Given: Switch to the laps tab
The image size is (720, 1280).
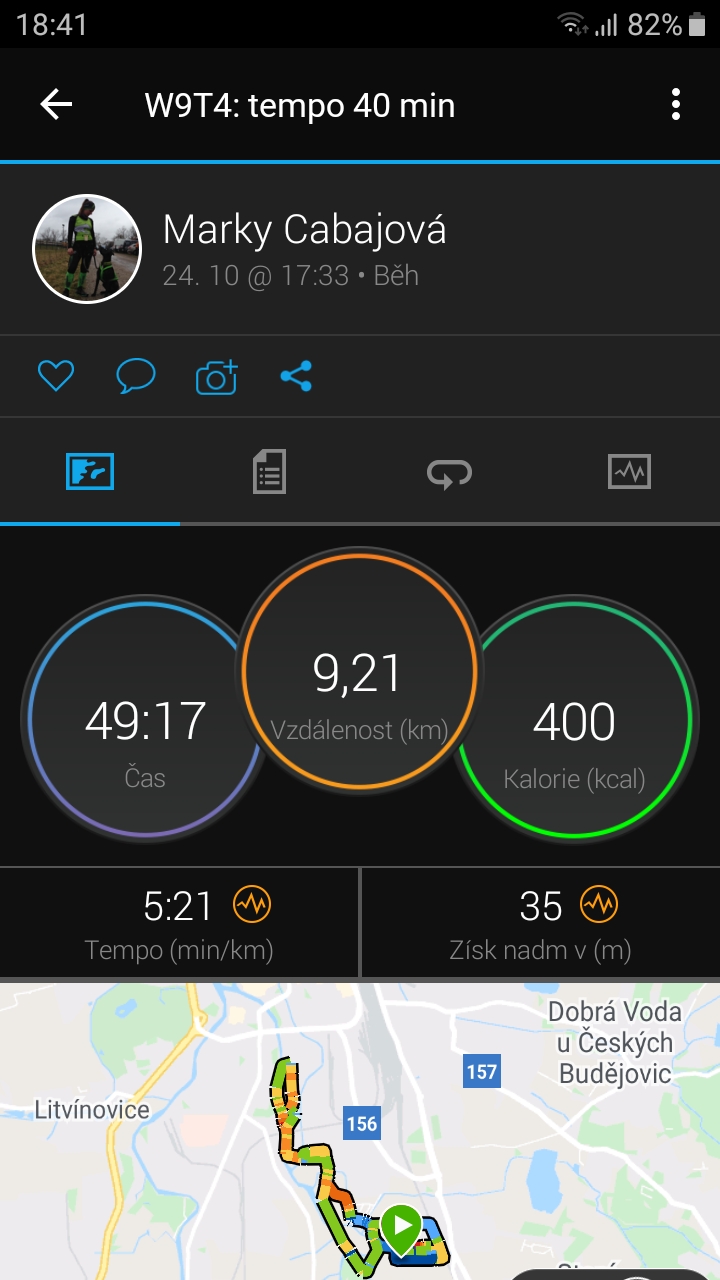Looking at the screenshot, I should [x=449, y=472].
